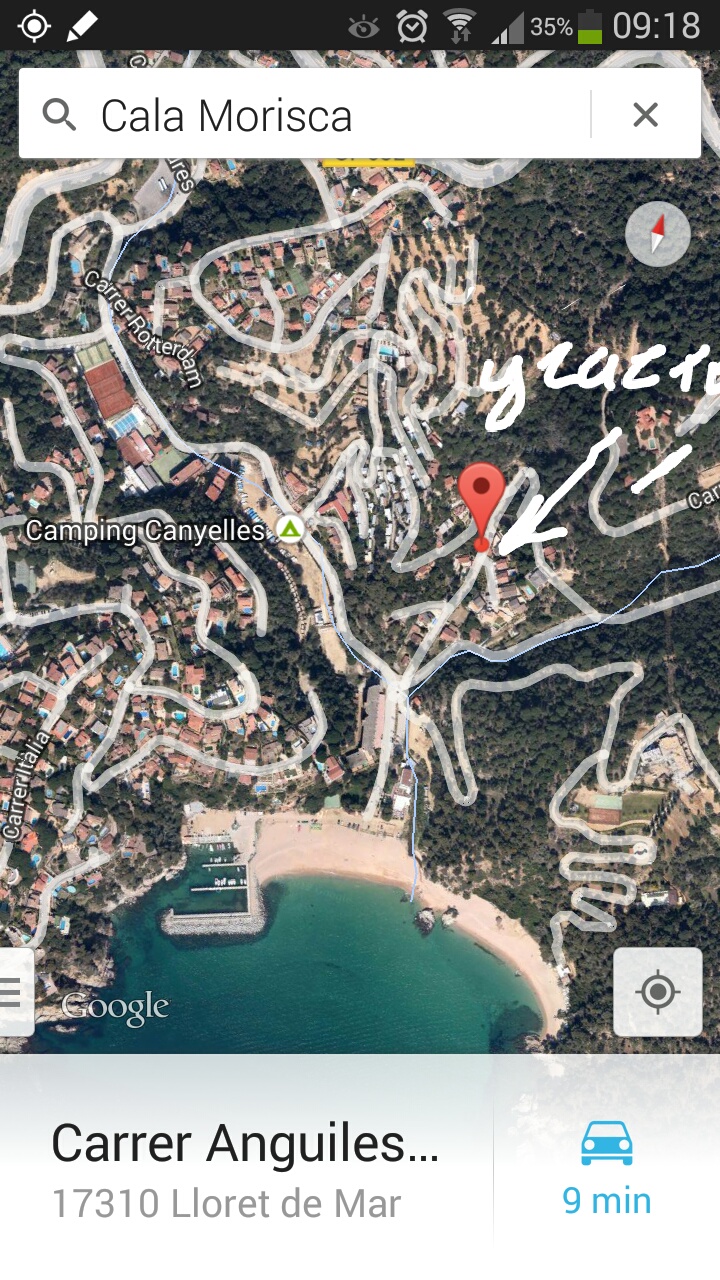Open Camping Canyelles place marker
720x1280 pixels.
(290, 529)
